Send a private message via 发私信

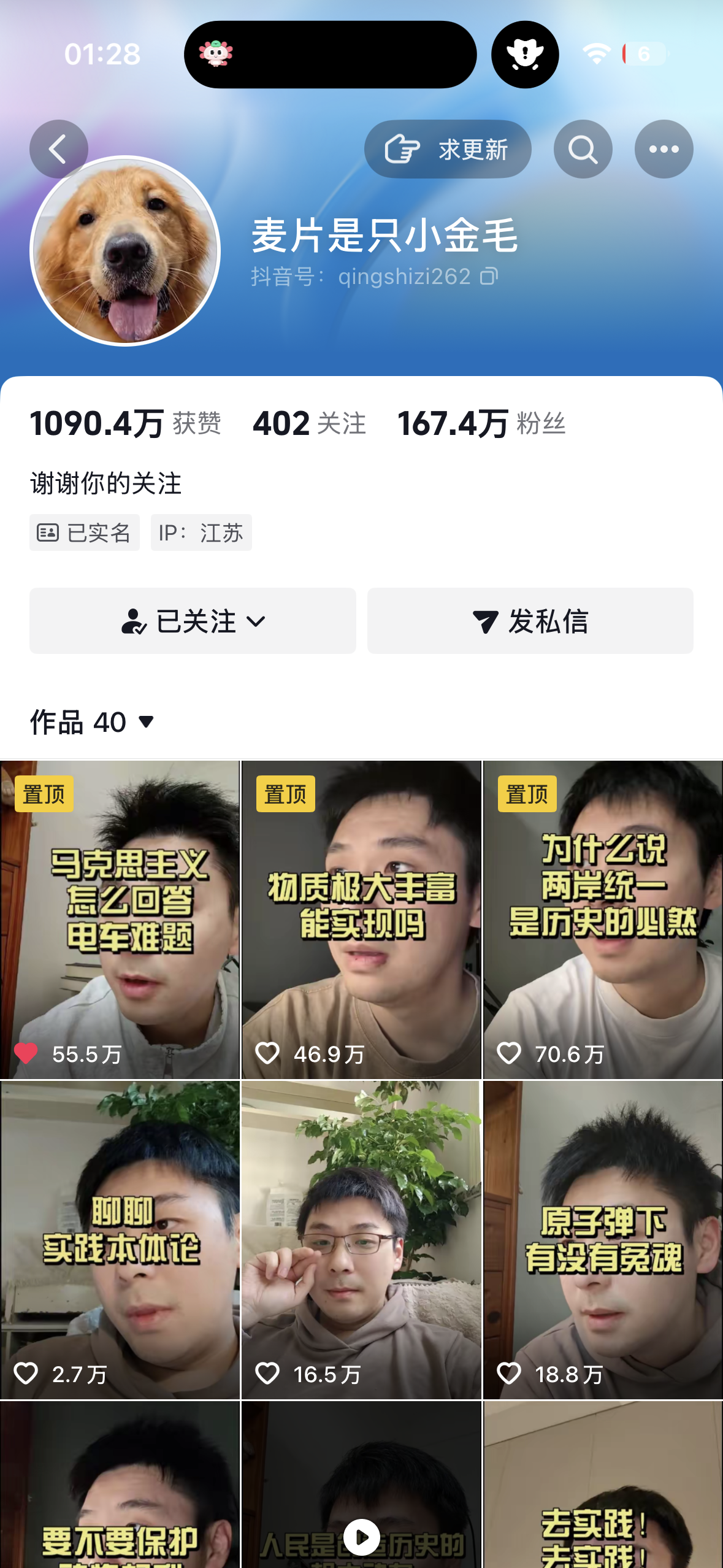[530, 621]
